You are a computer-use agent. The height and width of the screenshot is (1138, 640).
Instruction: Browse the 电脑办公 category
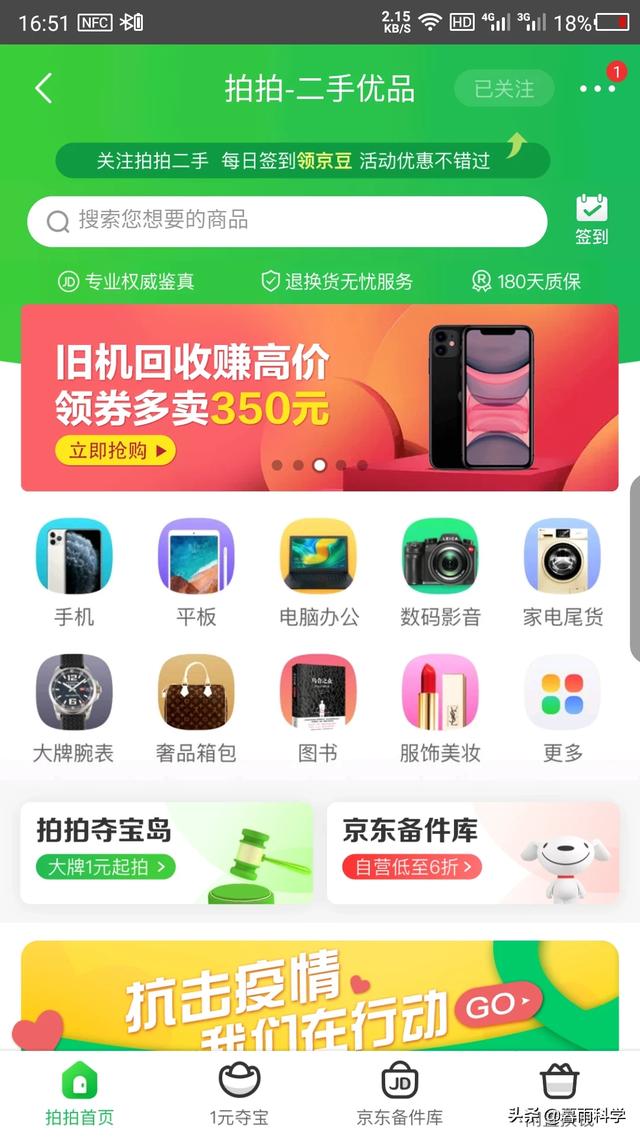[x=318, y=572]
